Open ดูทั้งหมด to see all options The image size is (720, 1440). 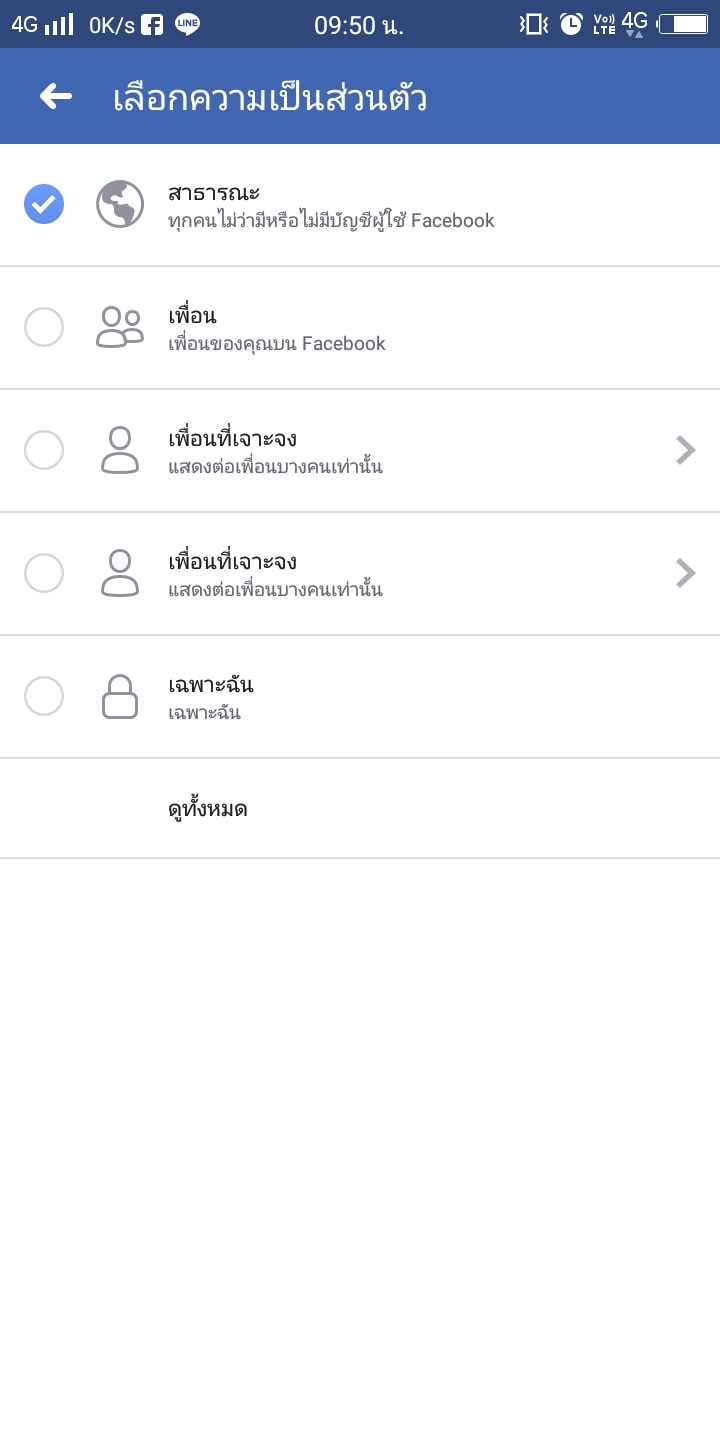360,808
